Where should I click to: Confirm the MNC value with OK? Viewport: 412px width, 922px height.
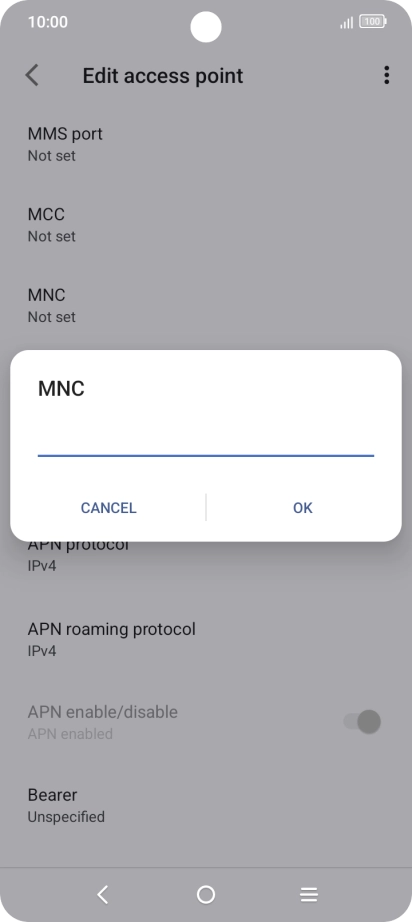click(x=303, y=507)
